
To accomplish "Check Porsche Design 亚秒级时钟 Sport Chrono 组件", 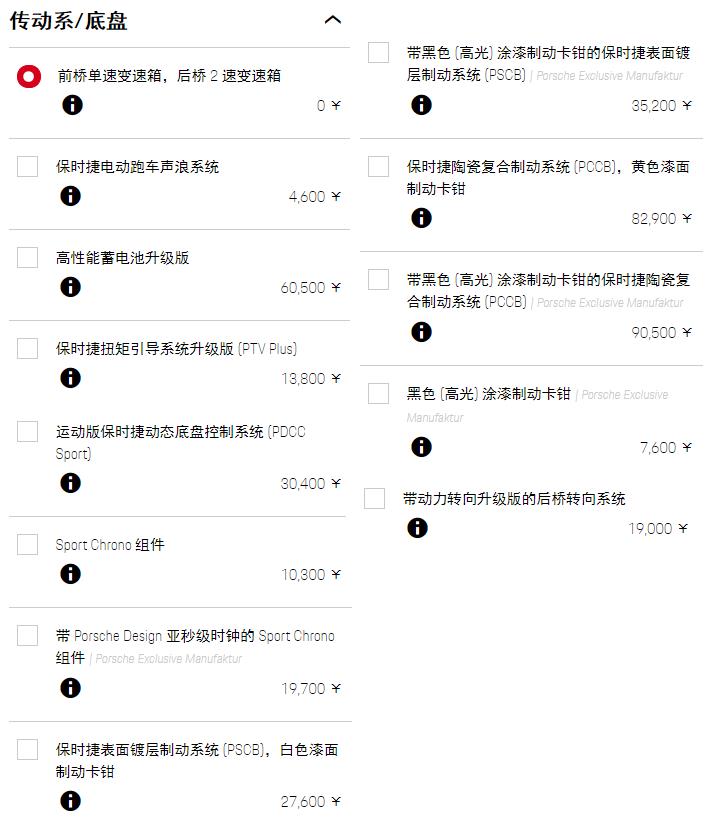I will point(28,636).
